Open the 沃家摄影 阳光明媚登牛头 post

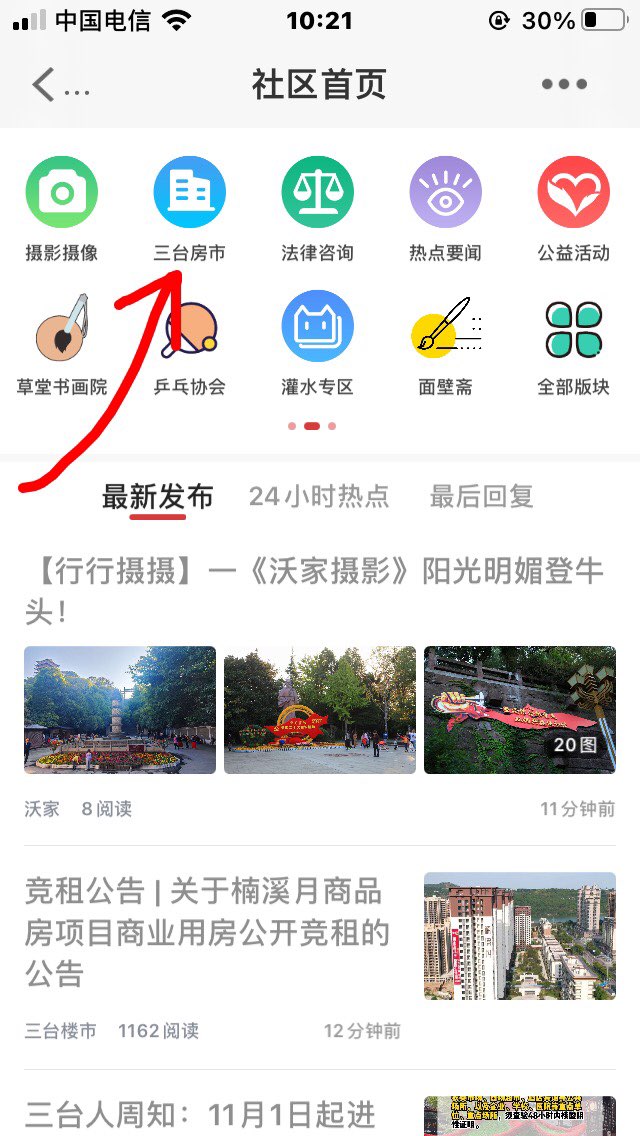pos(314,590)
